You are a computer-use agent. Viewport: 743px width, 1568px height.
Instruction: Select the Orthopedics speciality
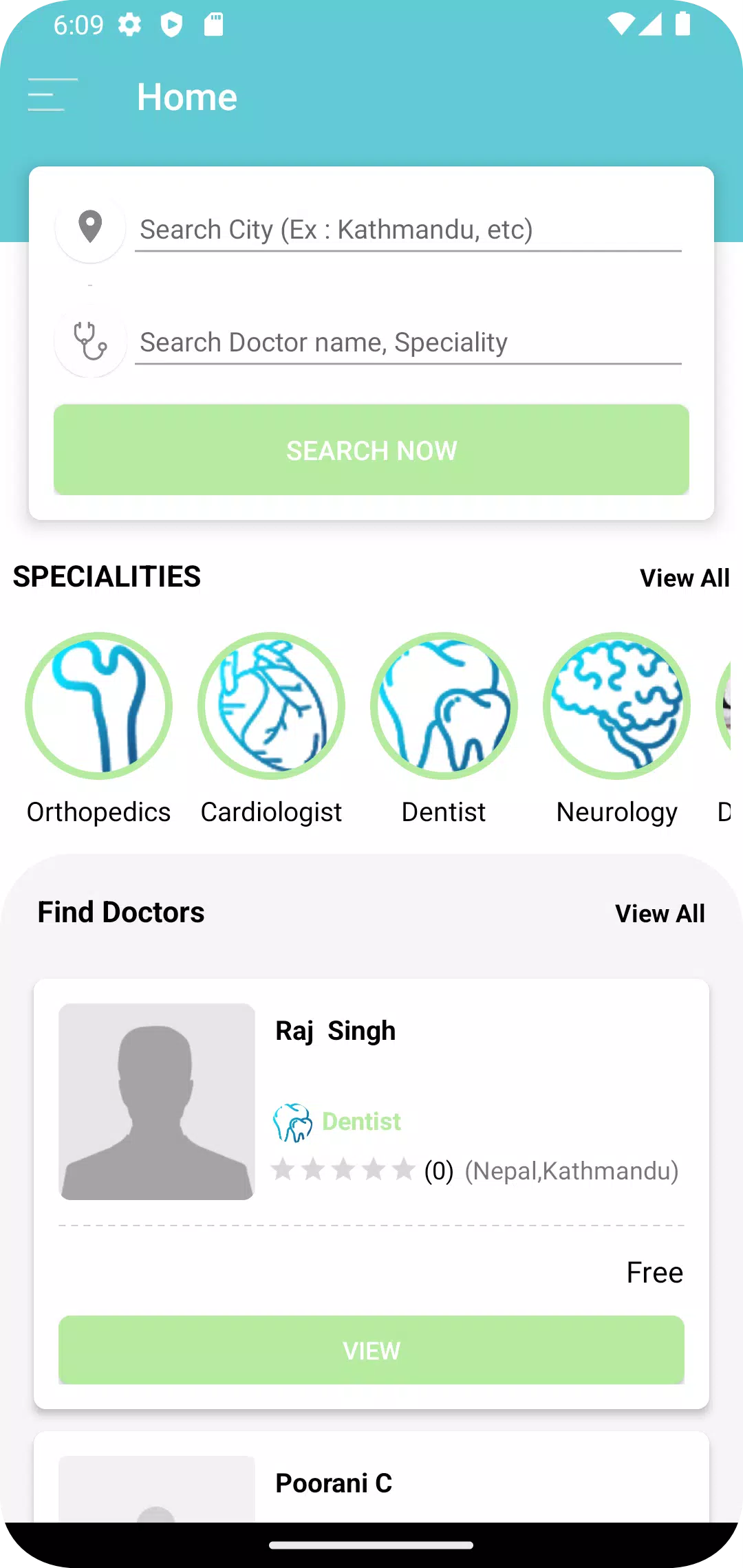[99, 729]
